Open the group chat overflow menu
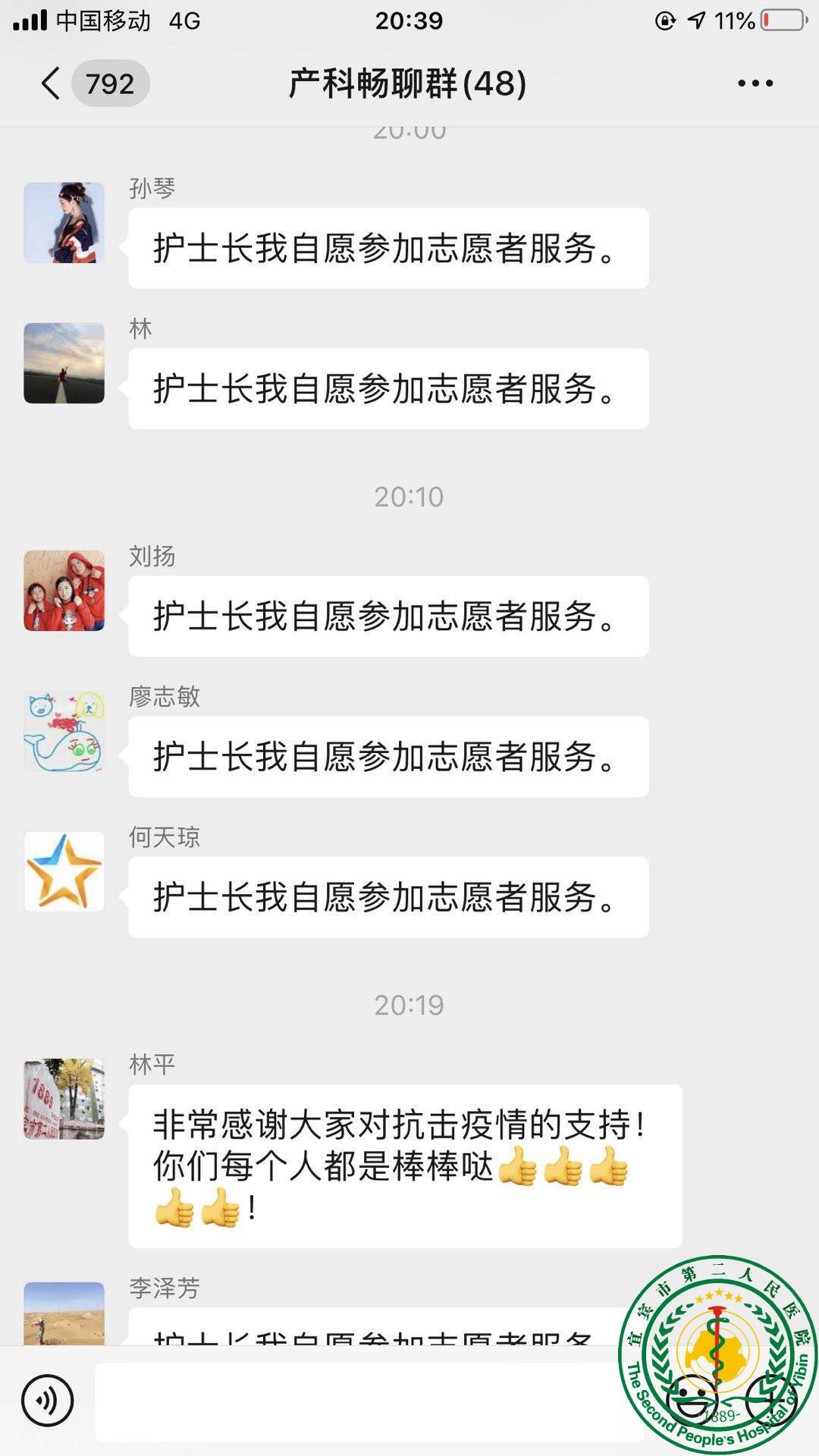This screenshot has height=1456, width=819. click(x=755, y=83)
